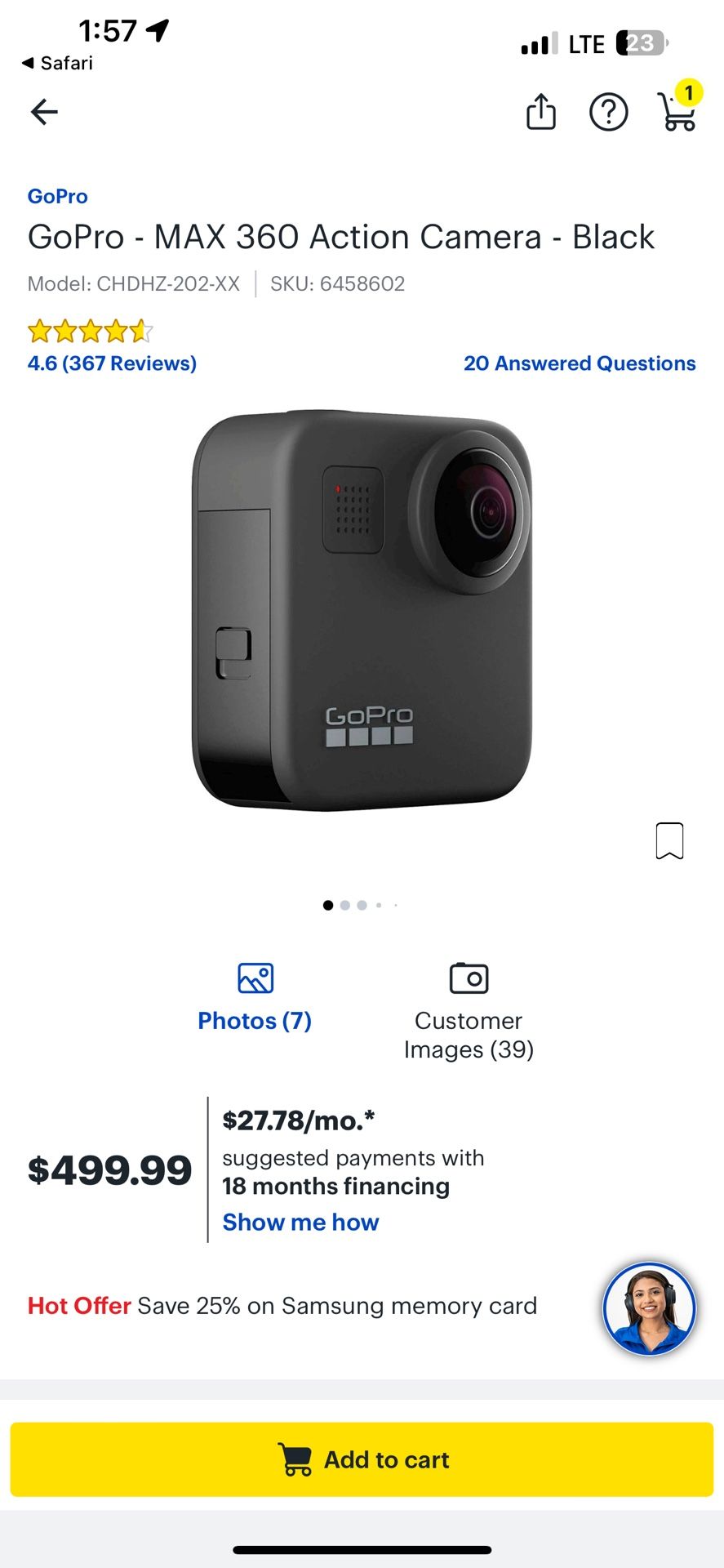The height and width of the screenshot is (1568, 724).
Task: Select the first carousel dot indicator
Action: point(327,905)
